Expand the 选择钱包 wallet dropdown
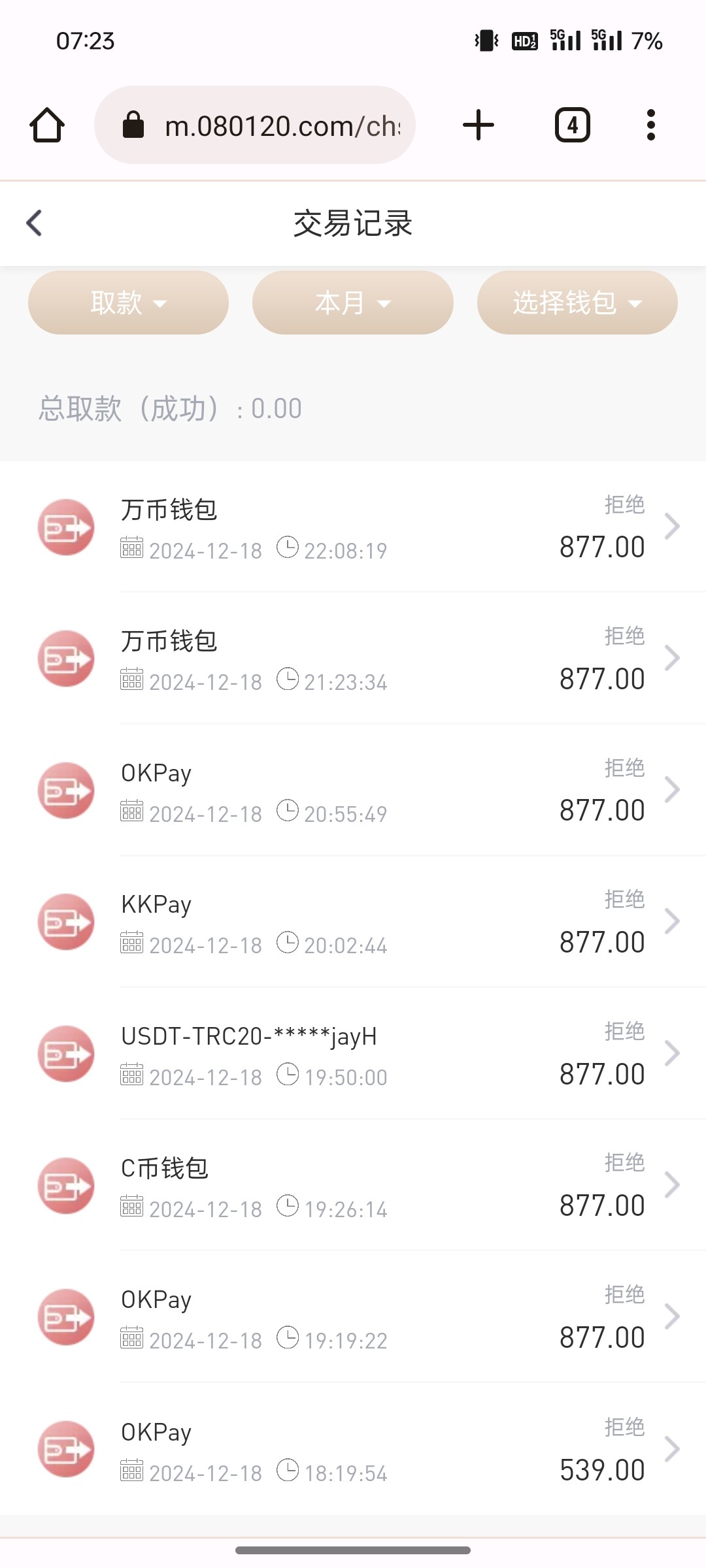 [x=577, y=302]
